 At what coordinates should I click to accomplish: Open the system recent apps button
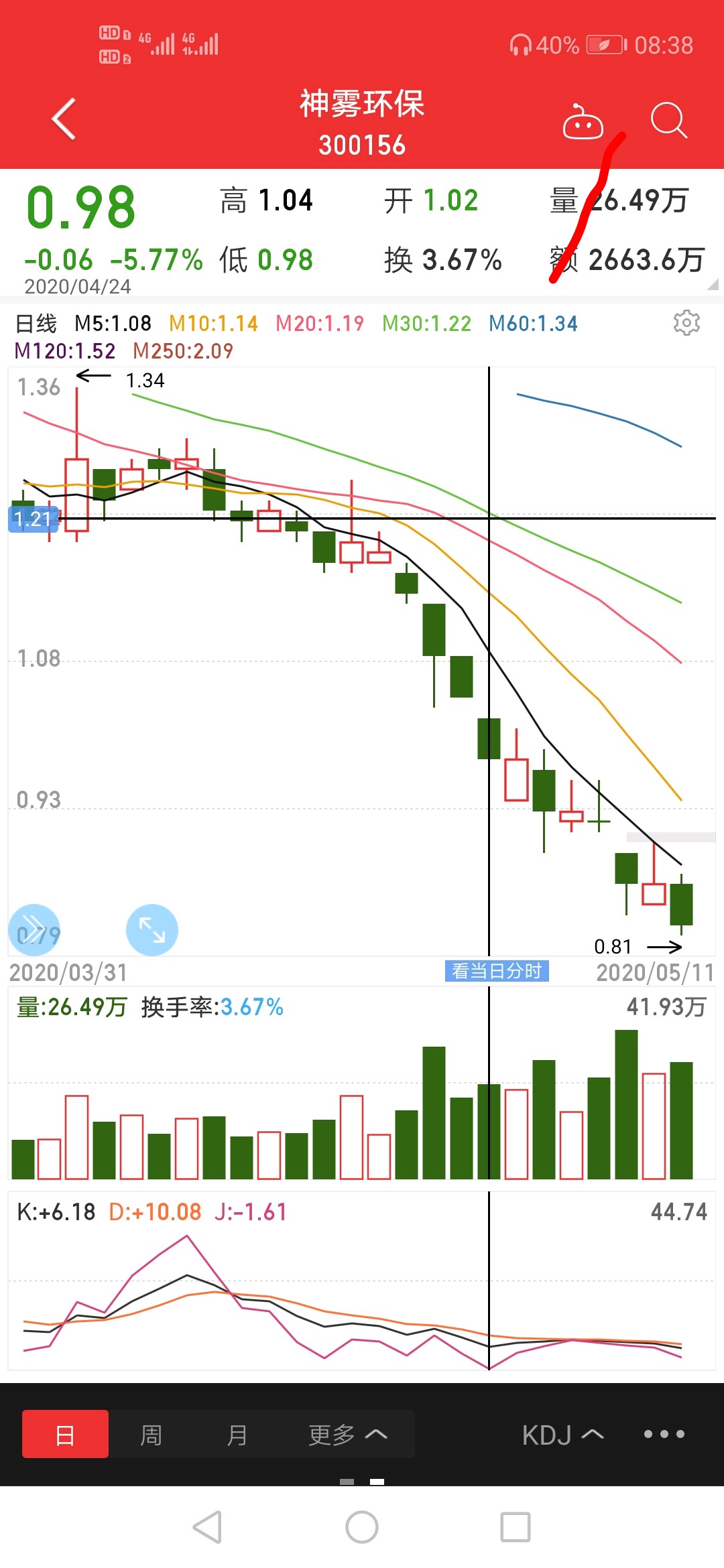click(516, 1527)
